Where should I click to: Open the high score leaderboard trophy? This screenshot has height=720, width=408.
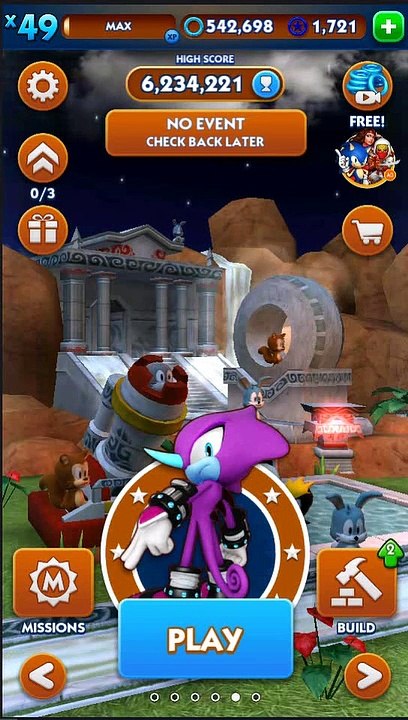(263, 84)
